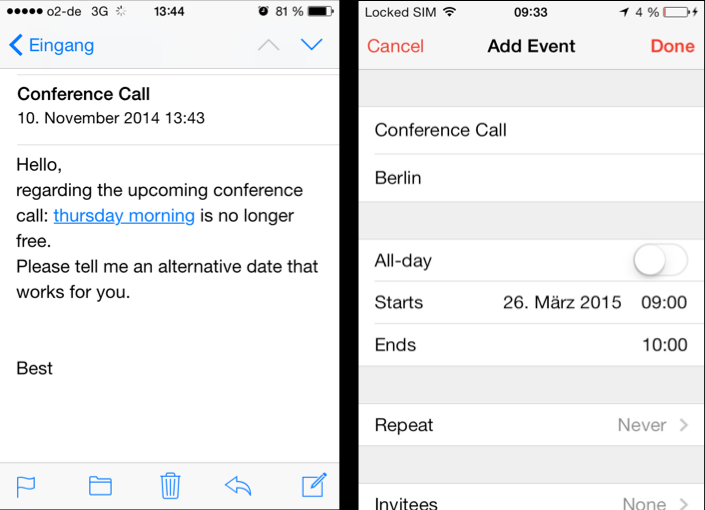The width and height of the screenshot is (705, 510).
Task: Cancel adding the event
Action: [395, 46]
